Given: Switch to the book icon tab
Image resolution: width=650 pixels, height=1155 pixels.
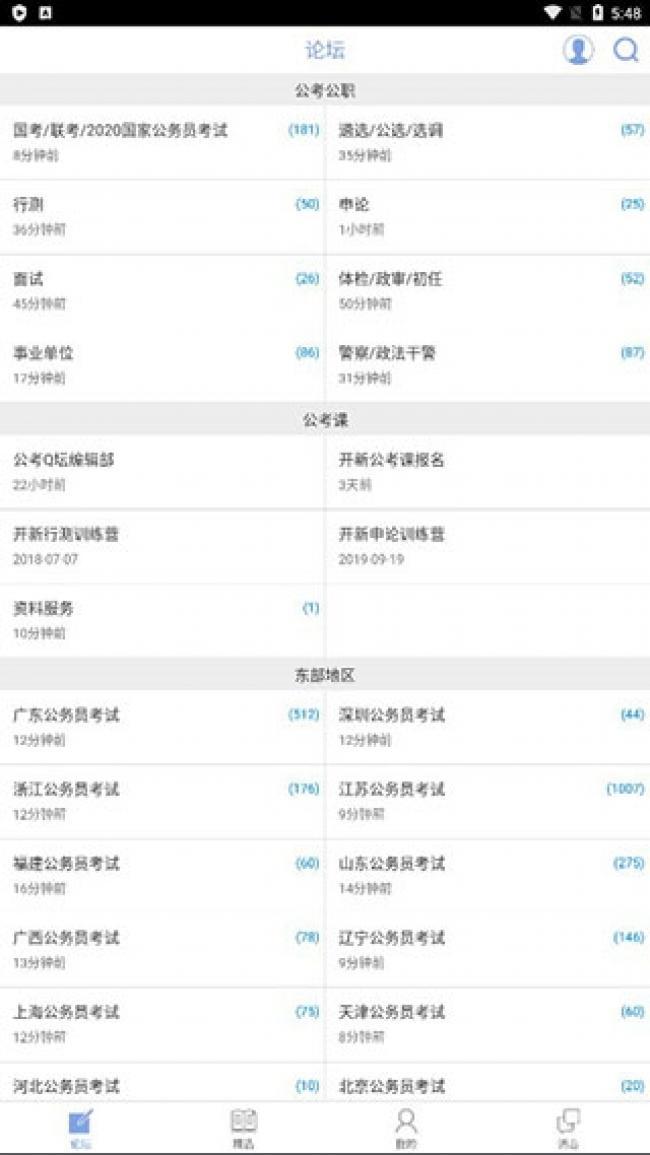Looking at the screenshot, I should (x=244, y=1128).
